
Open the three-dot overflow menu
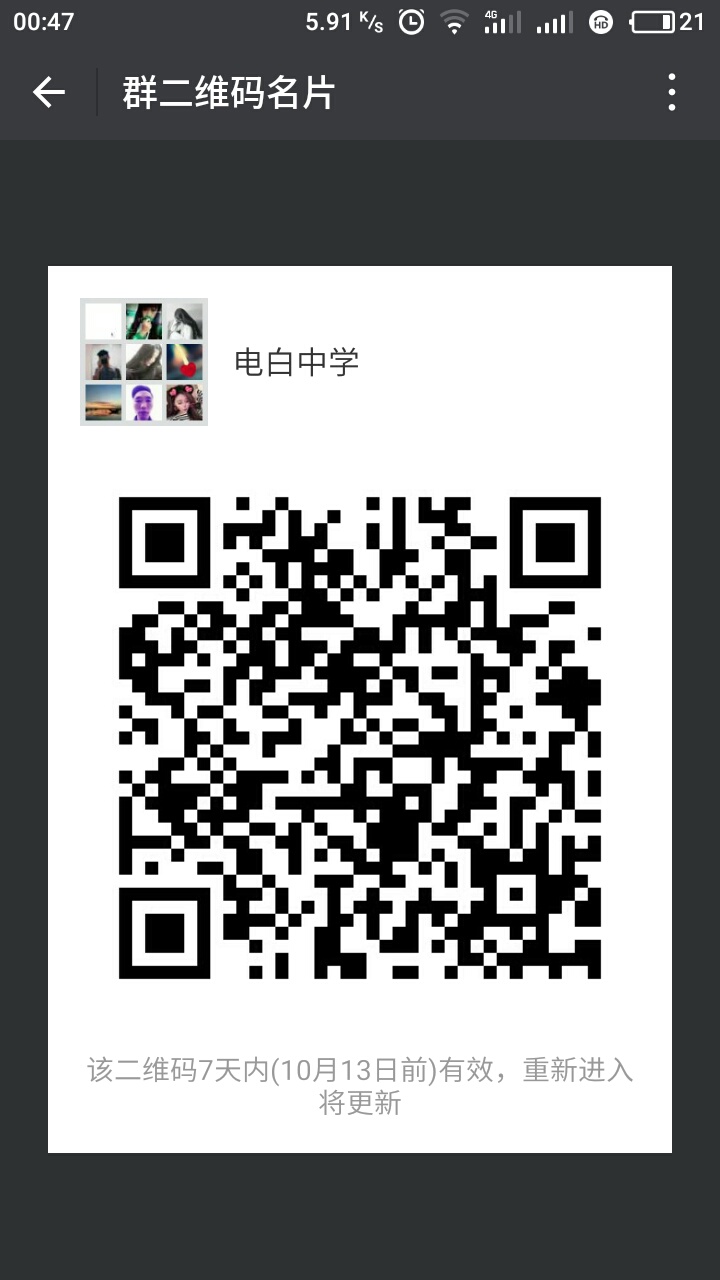tap(671, 93)
